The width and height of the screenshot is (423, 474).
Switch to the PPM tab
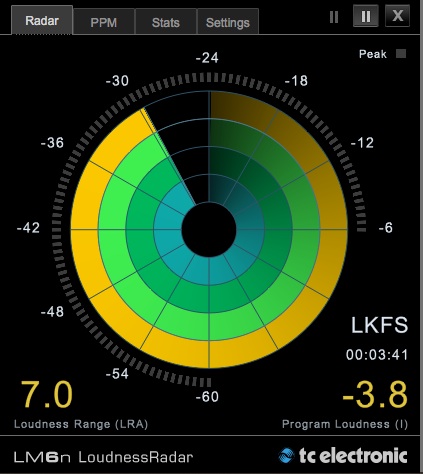(x=104, y=22)
